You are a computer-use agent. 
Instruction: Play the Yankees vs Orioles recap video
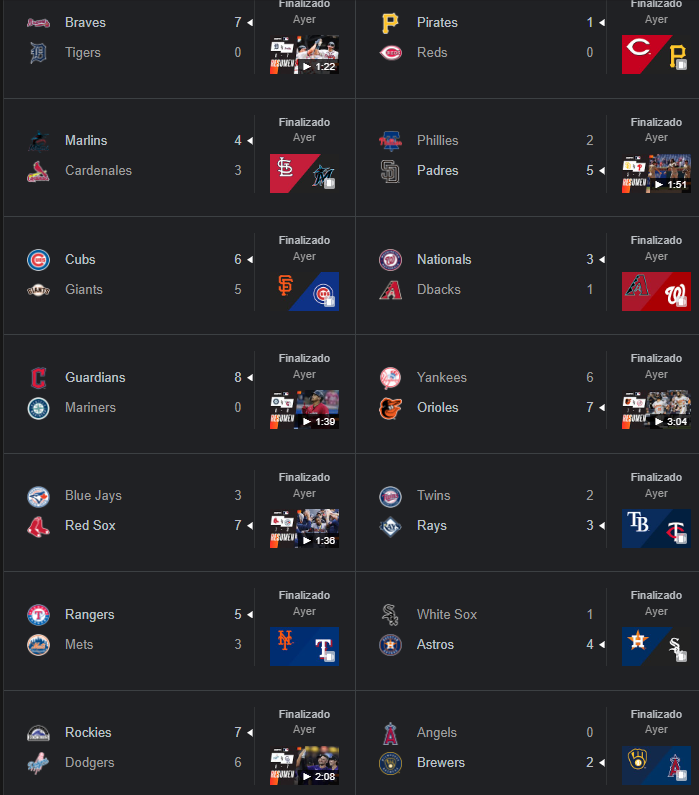(x=656, y=409)
